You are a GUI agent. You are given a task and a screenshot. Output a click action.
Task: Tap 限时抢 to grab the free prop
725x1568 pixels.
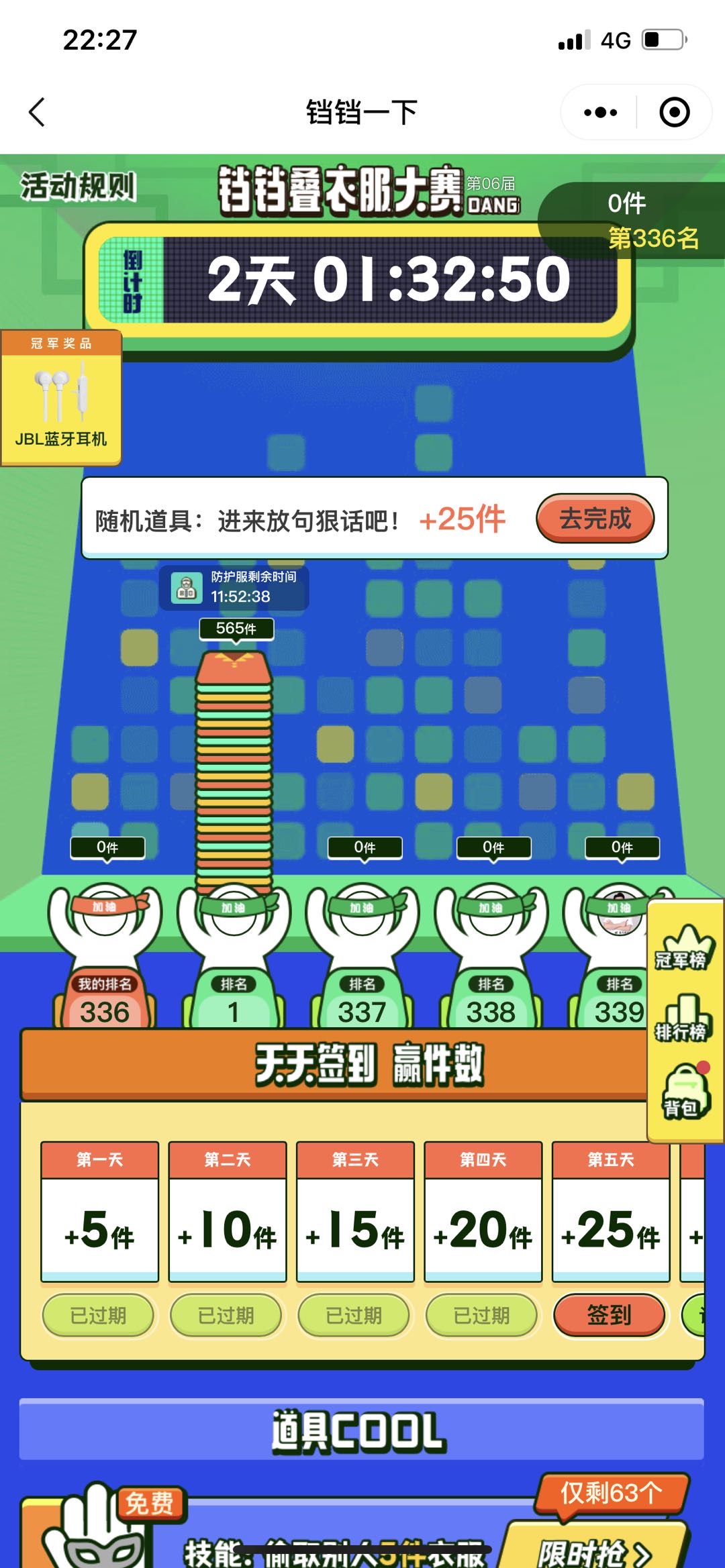tap(593, 1550)
